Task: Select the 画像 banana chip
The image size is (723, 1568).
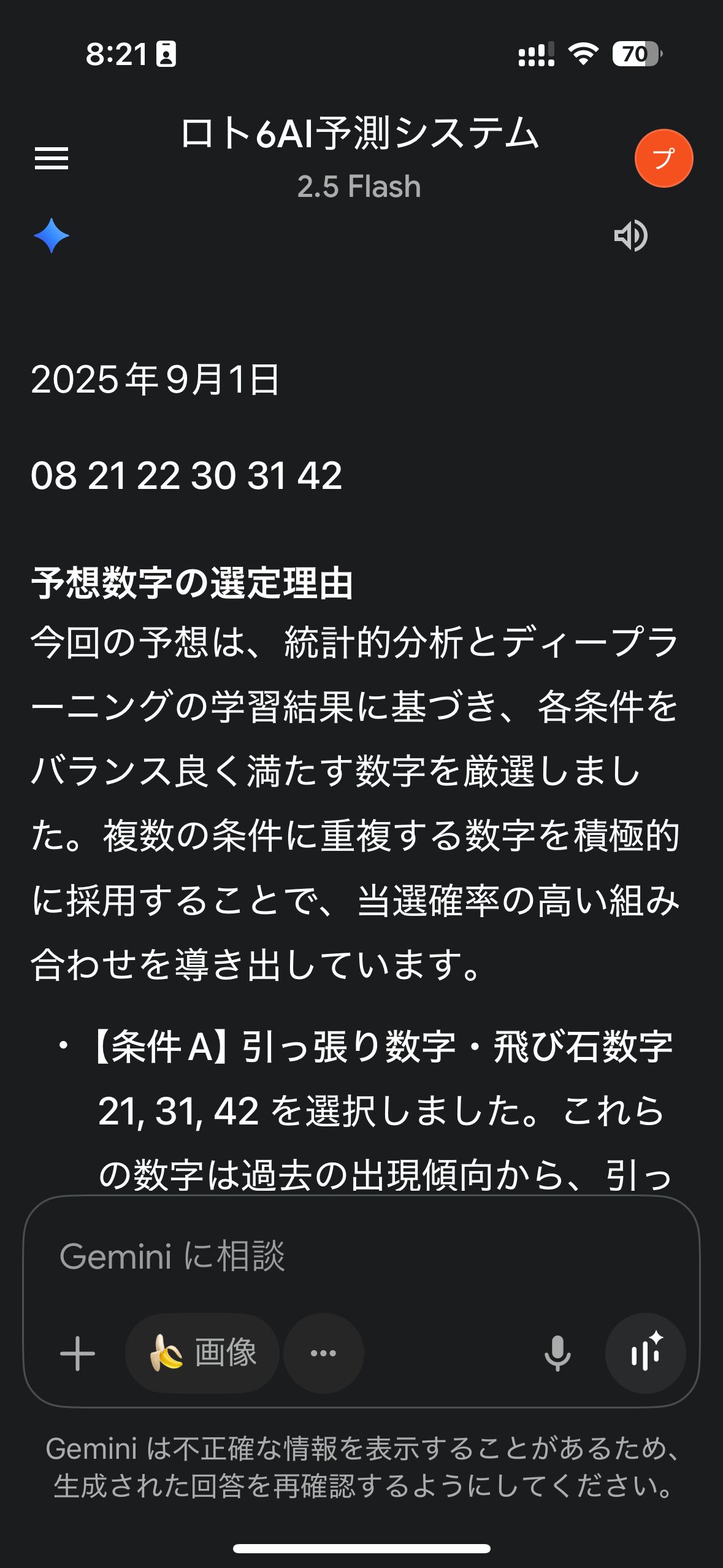Action: click(x=202, y=1353)
